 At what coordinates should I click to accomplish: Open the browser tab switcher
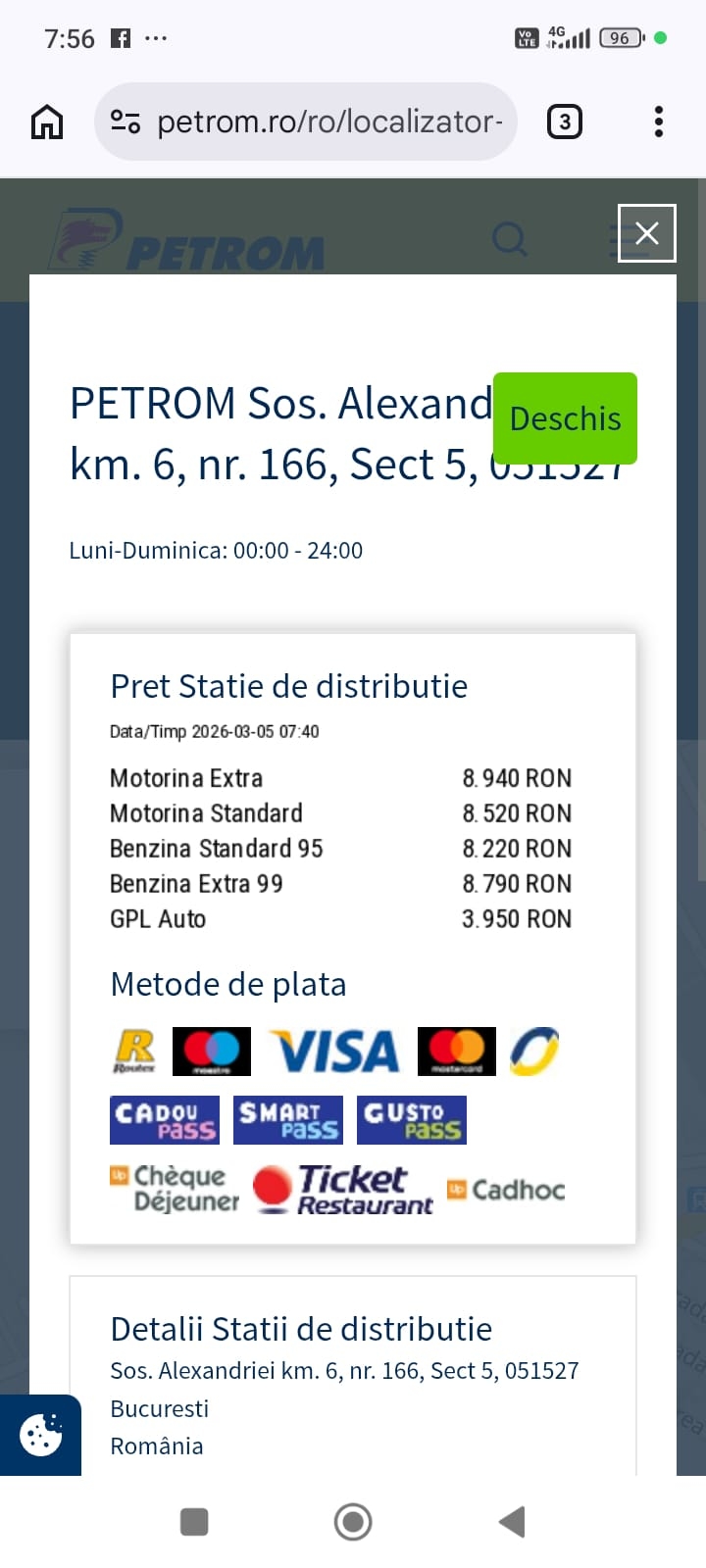(564, 122)
